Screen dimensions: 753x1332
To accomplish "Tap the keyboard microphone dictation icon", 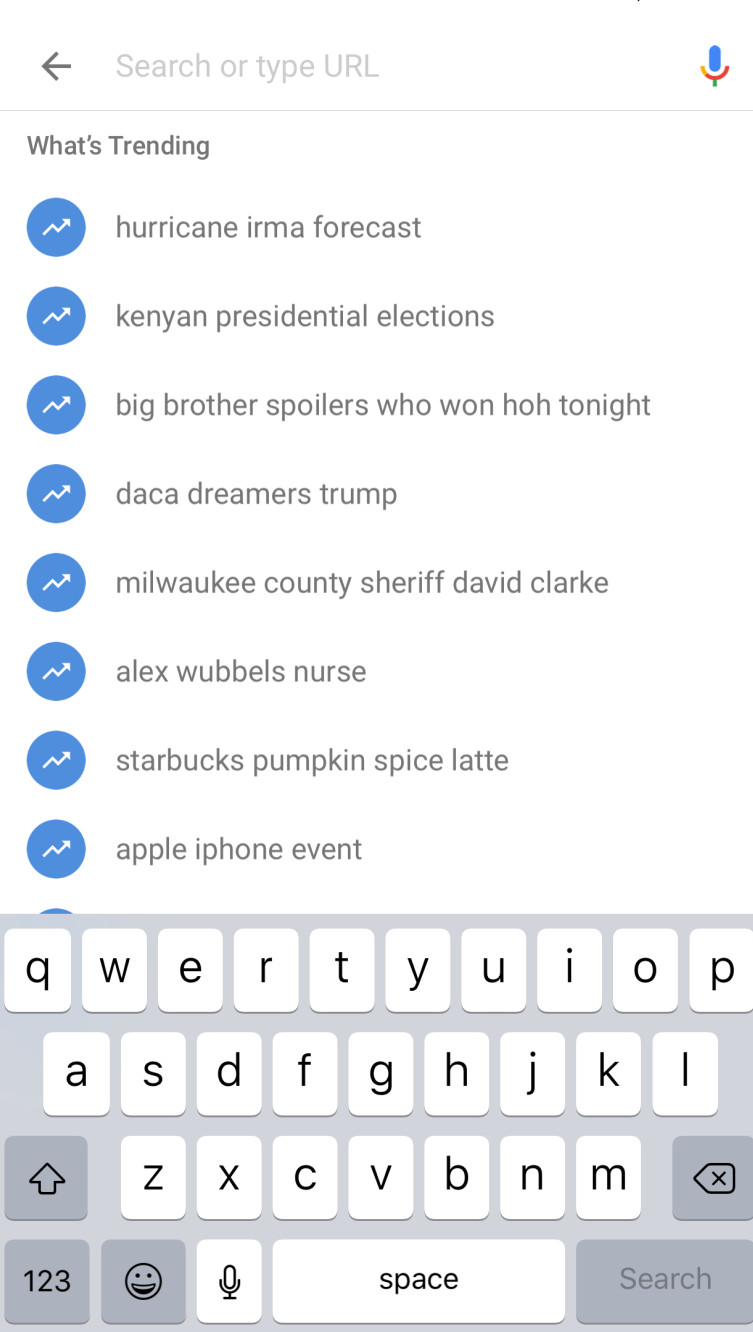I will tap(229, 1281).
